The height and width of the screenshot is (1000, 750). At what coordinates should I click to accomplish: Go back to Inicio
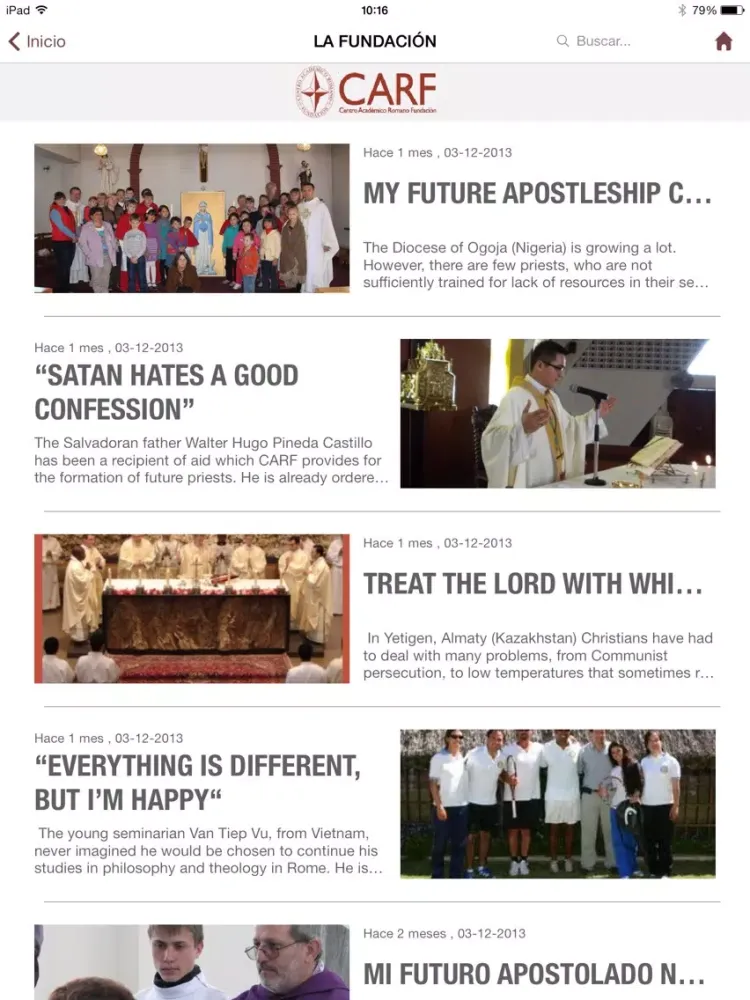[x=38, y=41]
